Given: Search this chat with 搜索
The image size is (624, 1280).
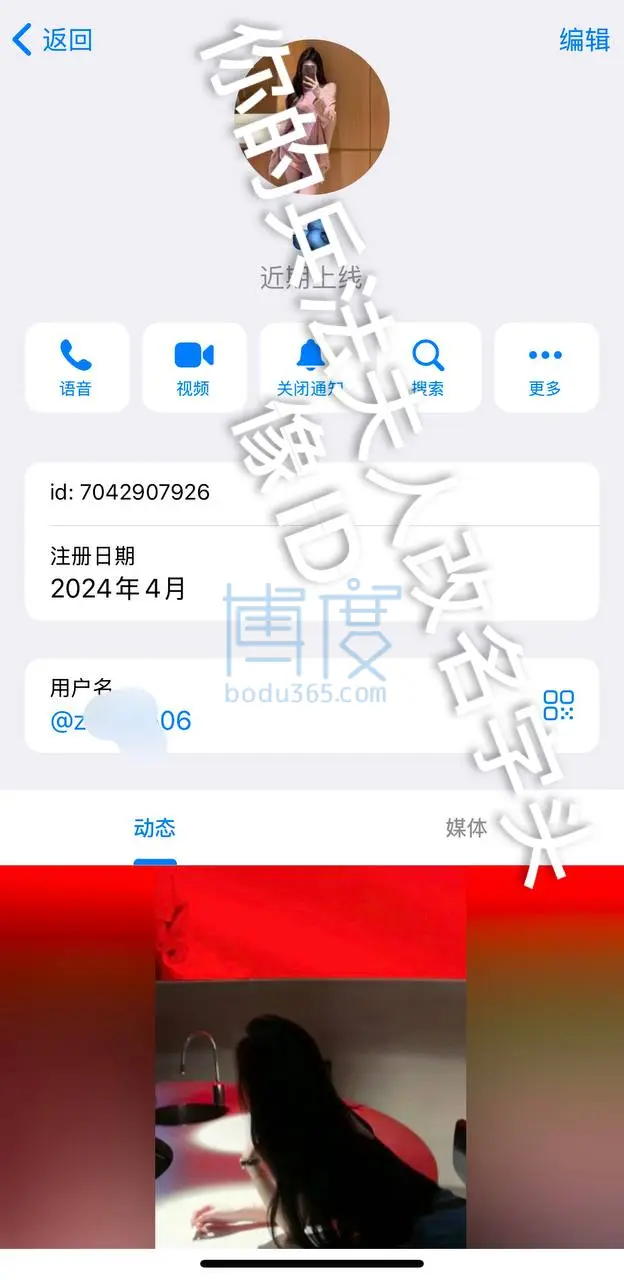Looking at the screenshot, I should pyautogui.click(x=428, y=367).
